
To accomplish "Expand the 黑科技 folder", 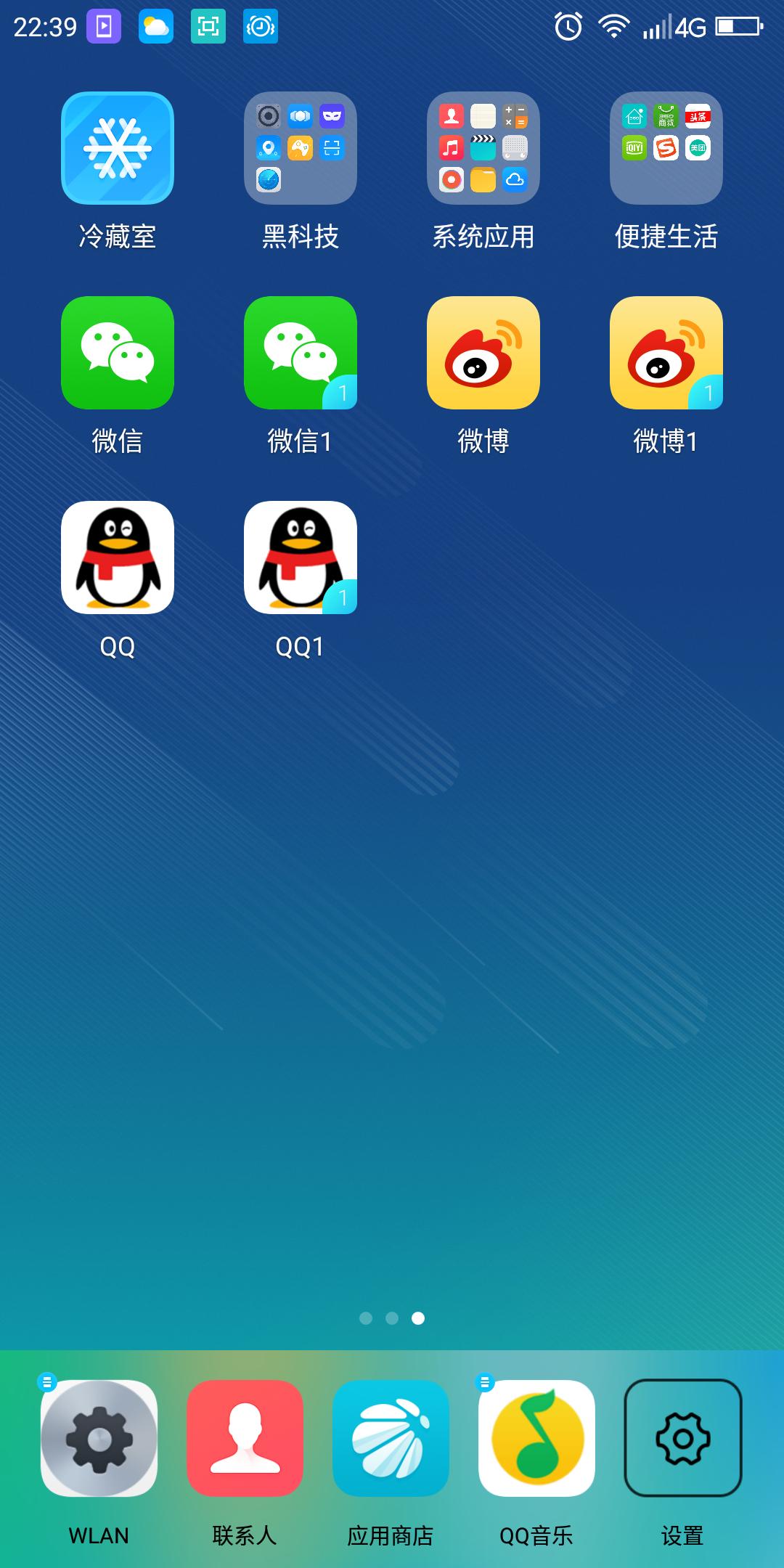I will [301, 149].
